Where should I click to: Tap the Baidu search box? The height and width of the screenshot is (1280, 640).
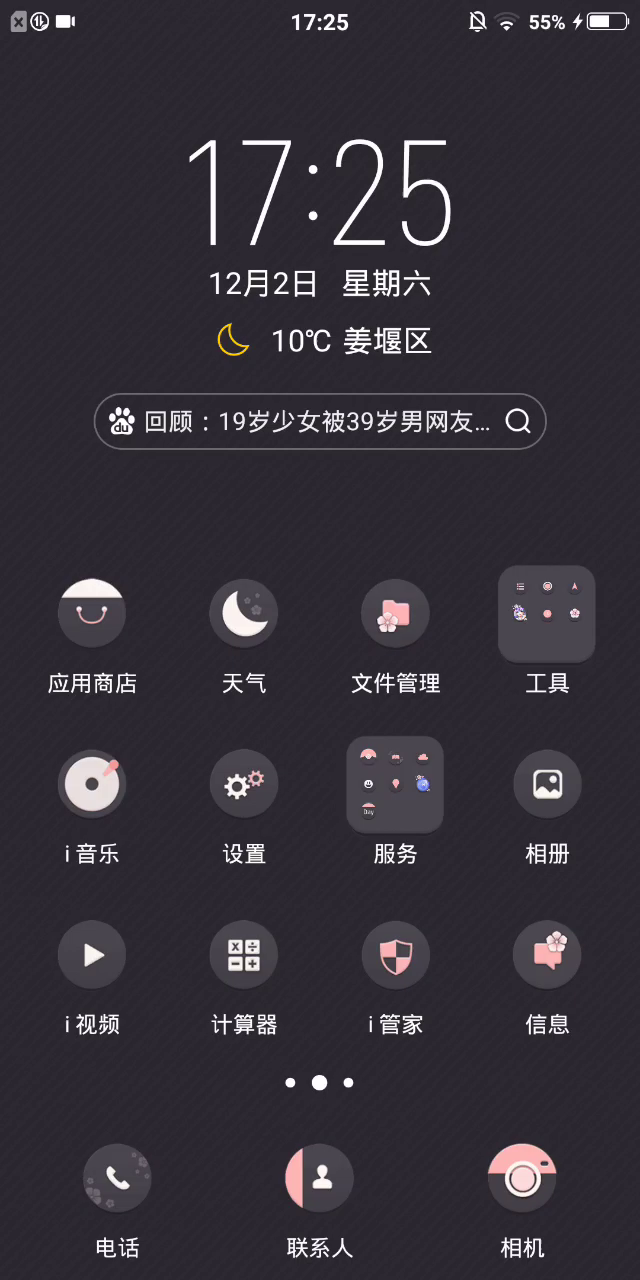310,421
